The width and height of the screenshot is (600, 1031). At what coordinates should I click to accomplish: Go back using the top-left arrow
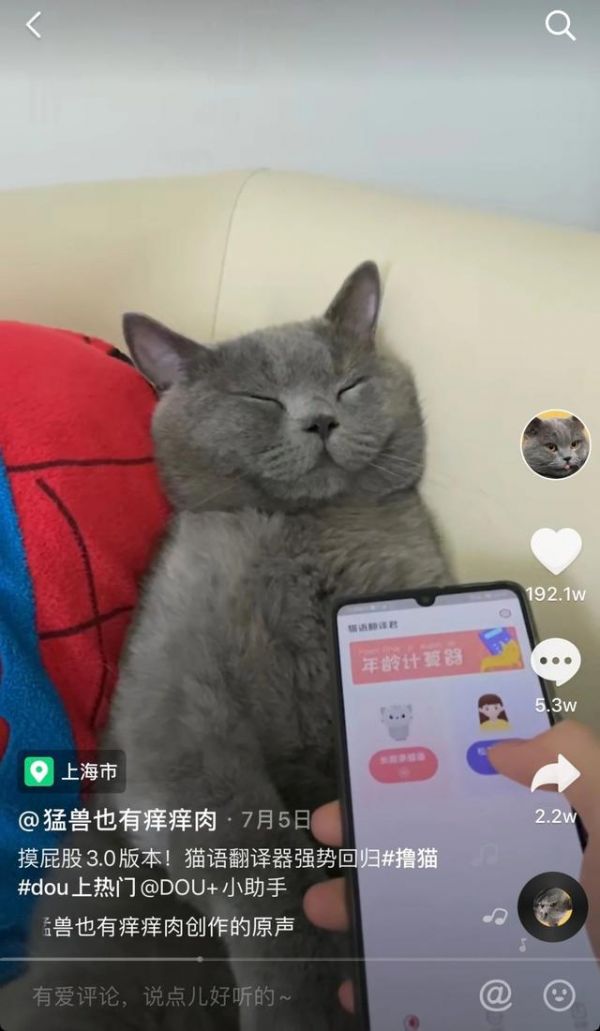pos(34,26)
